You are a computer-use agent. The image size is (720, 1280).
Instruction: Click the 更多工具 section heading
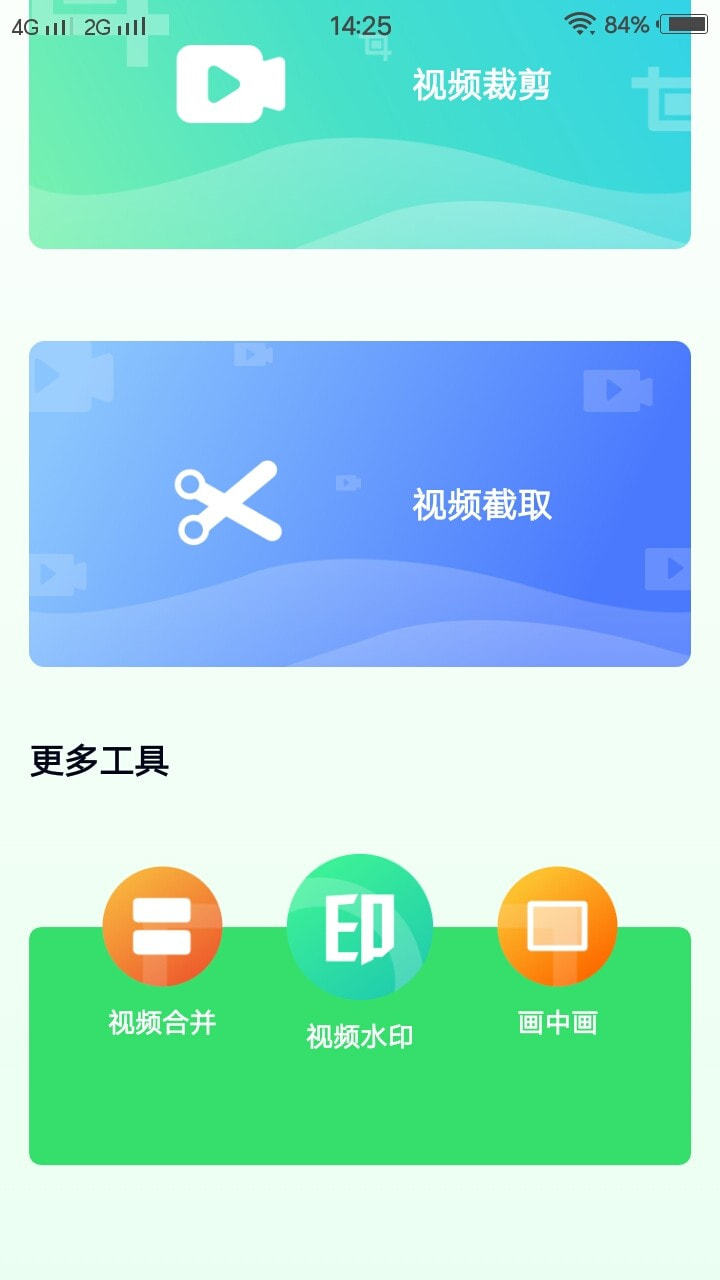(x=97, y=762)
